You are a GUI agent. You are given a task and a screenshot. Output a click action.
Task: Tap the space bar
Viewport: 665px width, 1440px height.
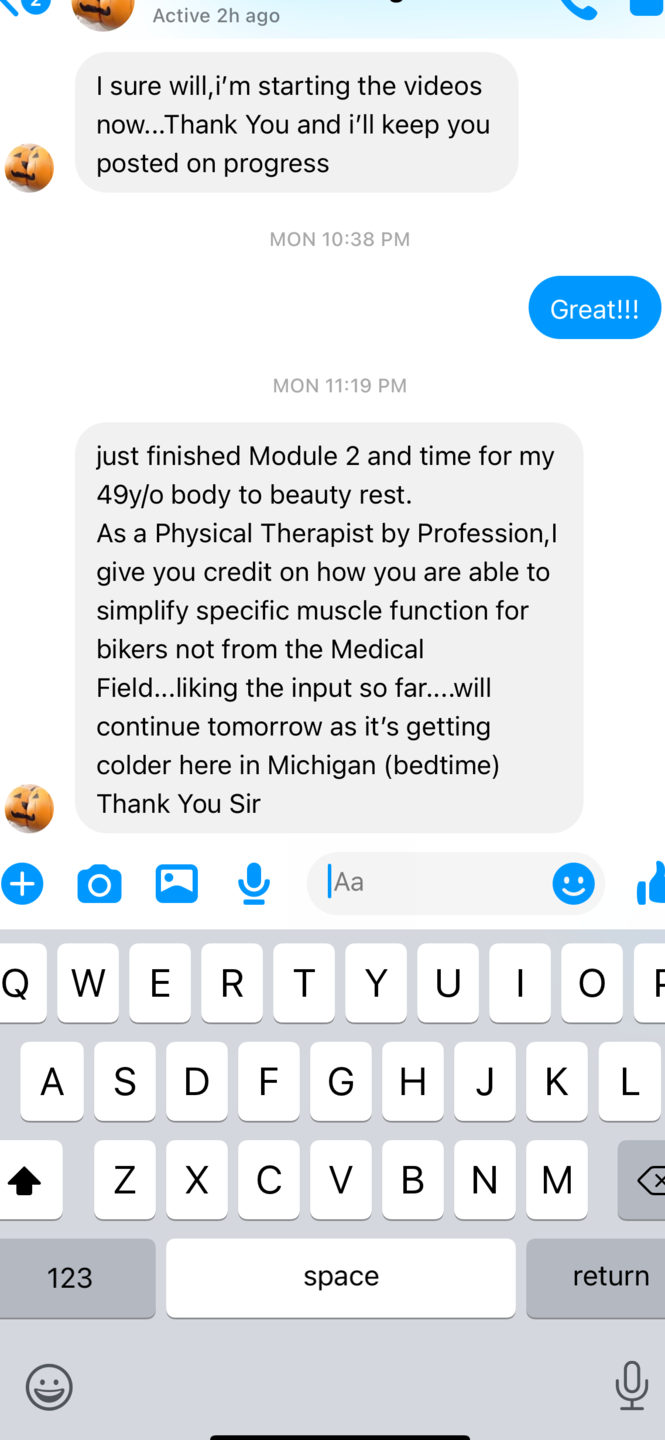(x=341, y=1277)
